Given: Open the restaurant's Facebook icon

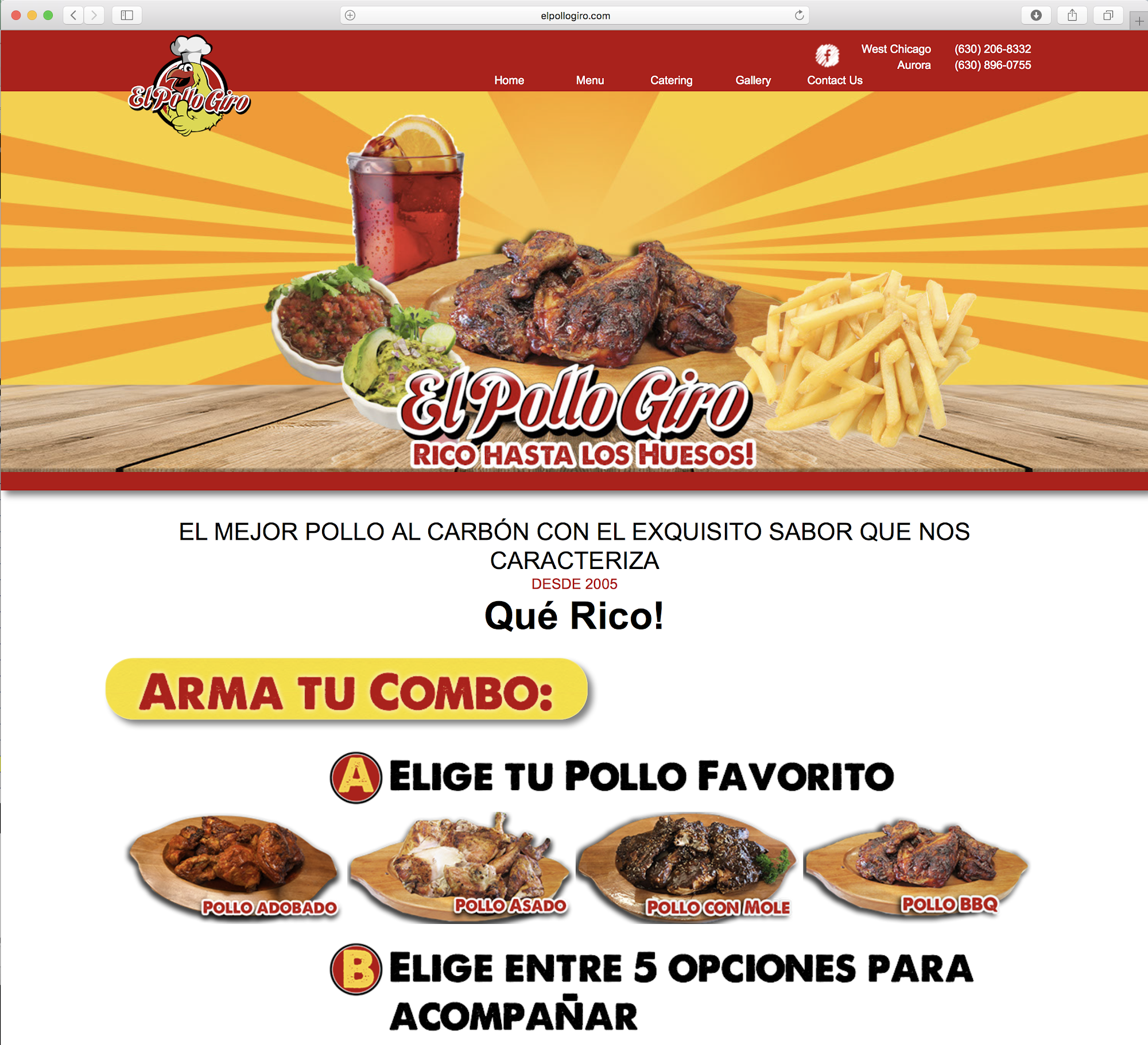Looking at the screenshot, I should [827, 56].
